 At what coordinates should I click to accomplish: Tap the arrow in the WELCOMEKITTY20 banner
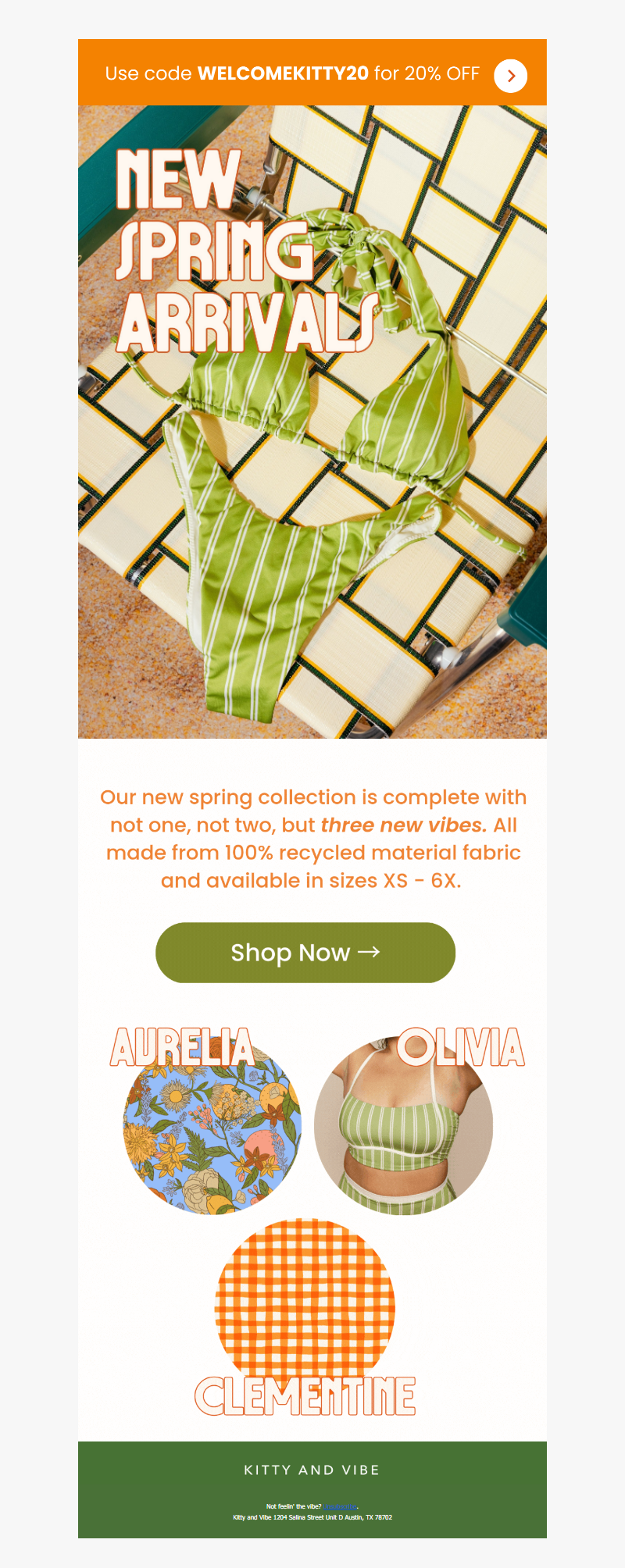click(511, 76)
